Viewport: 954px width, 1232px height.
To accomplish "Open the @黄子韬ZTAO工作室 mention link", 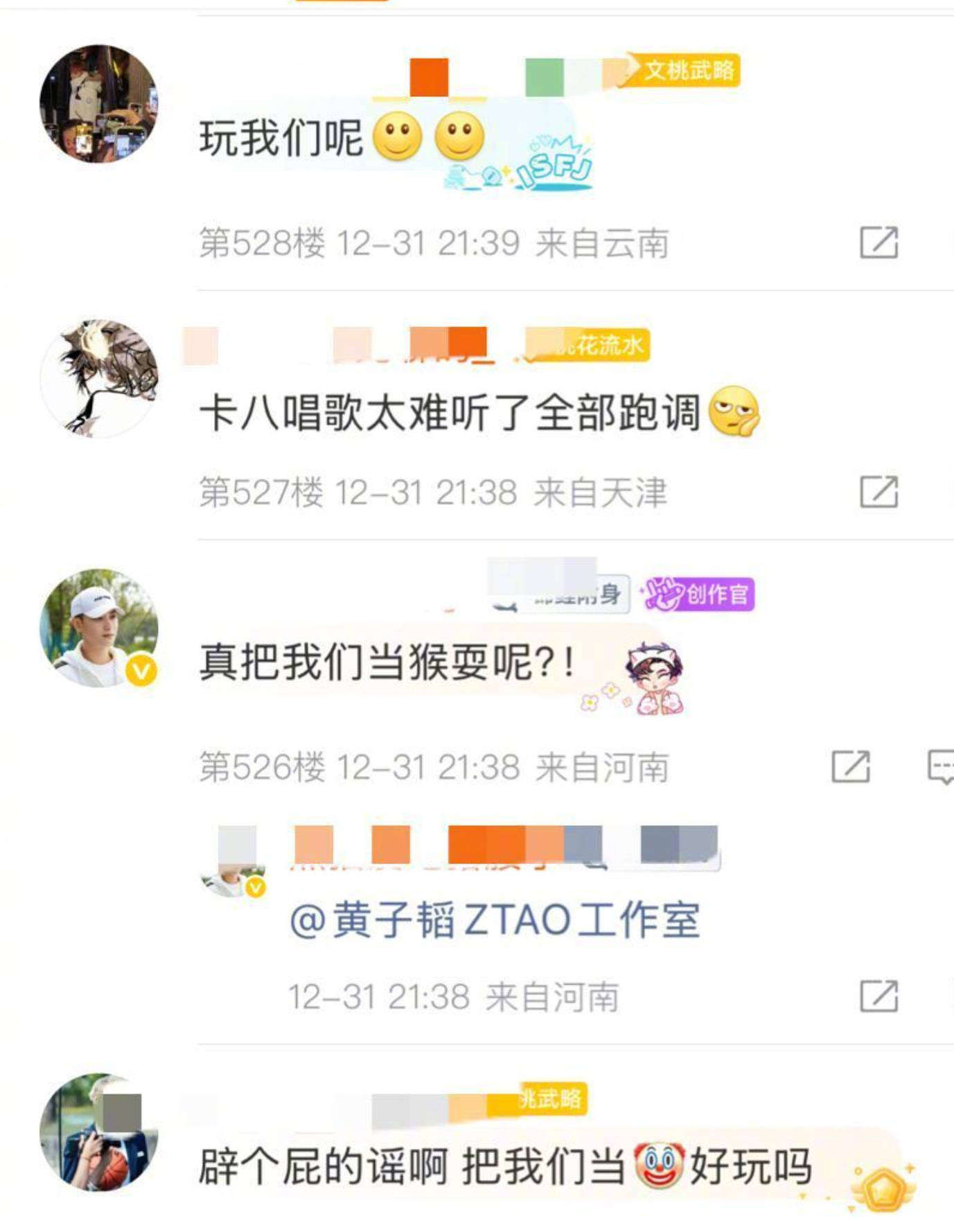I will point(495,920).
